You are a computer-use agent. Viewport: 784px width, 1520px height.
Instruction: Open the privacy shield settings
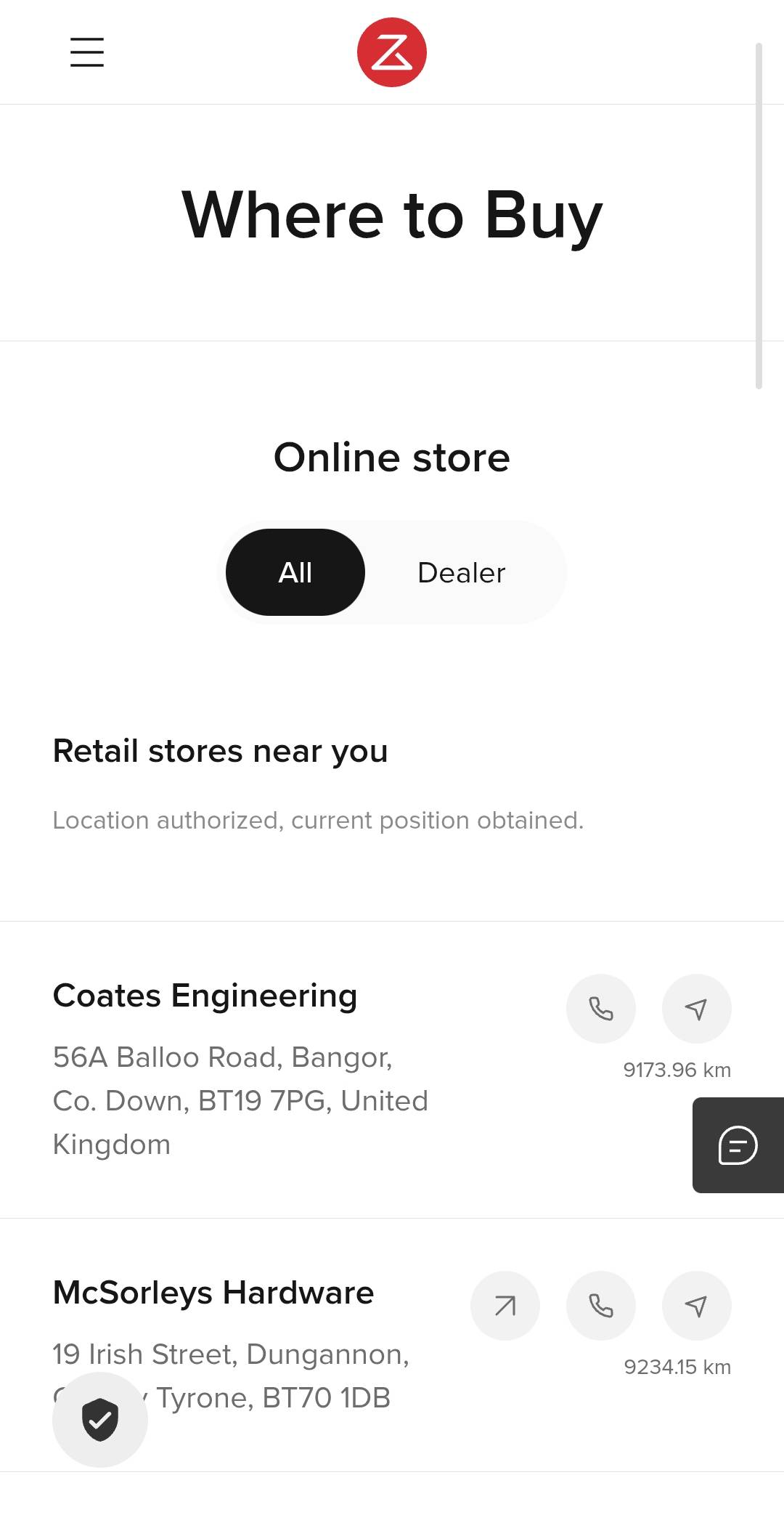click(100, 1420)
